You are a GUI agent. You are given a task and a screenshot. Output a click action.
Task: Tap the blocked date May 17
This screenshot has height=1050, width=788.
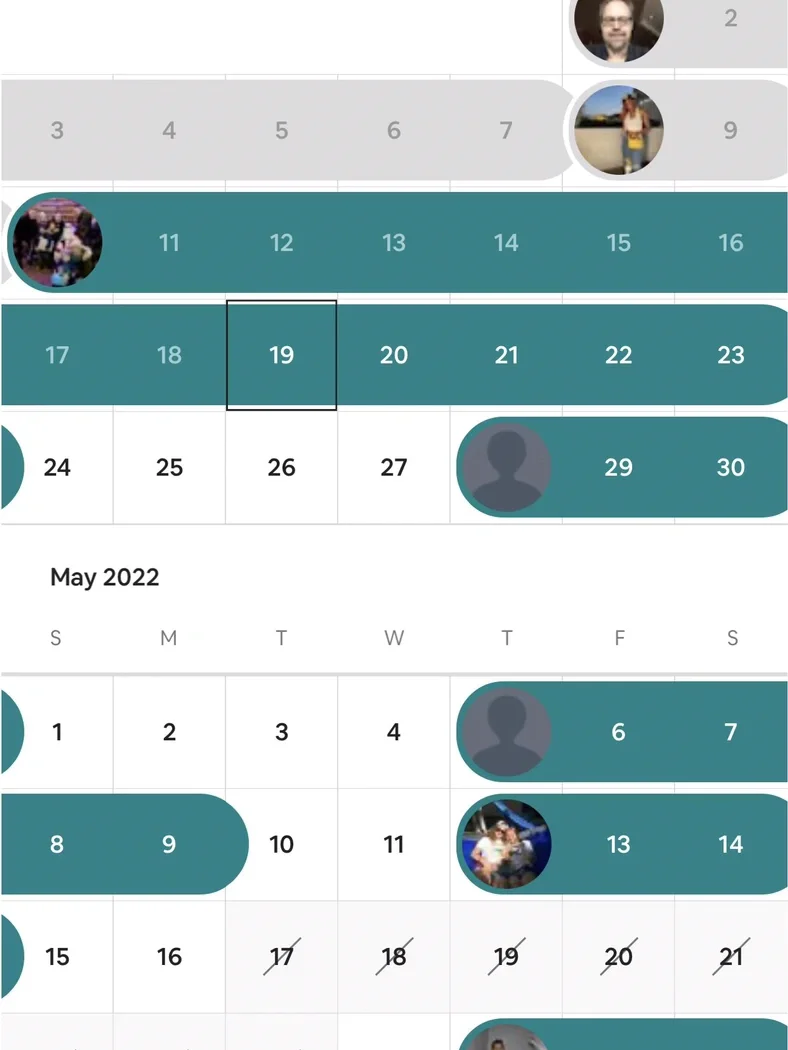(281, 957)
